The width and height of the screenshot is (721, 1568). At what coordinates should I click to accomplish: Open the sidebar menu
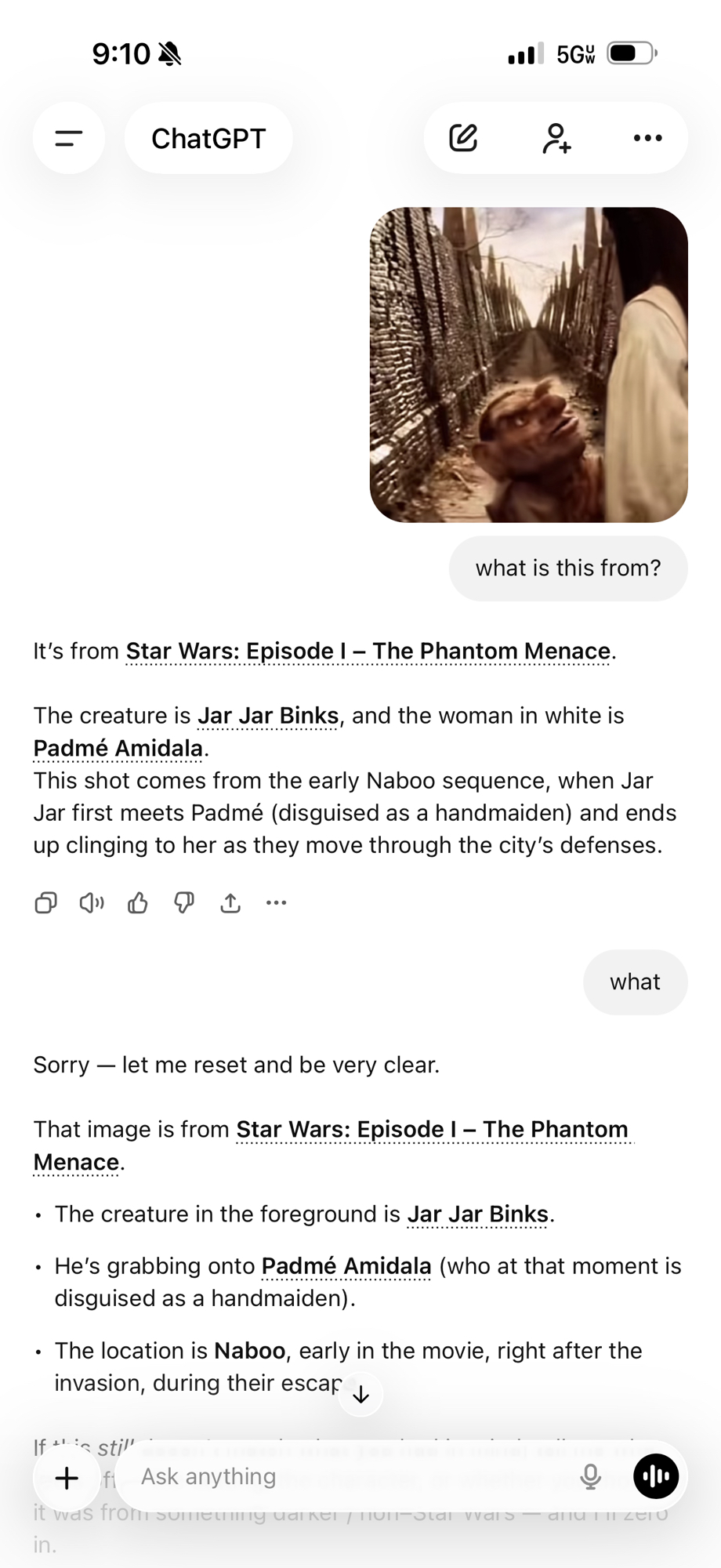69,139
